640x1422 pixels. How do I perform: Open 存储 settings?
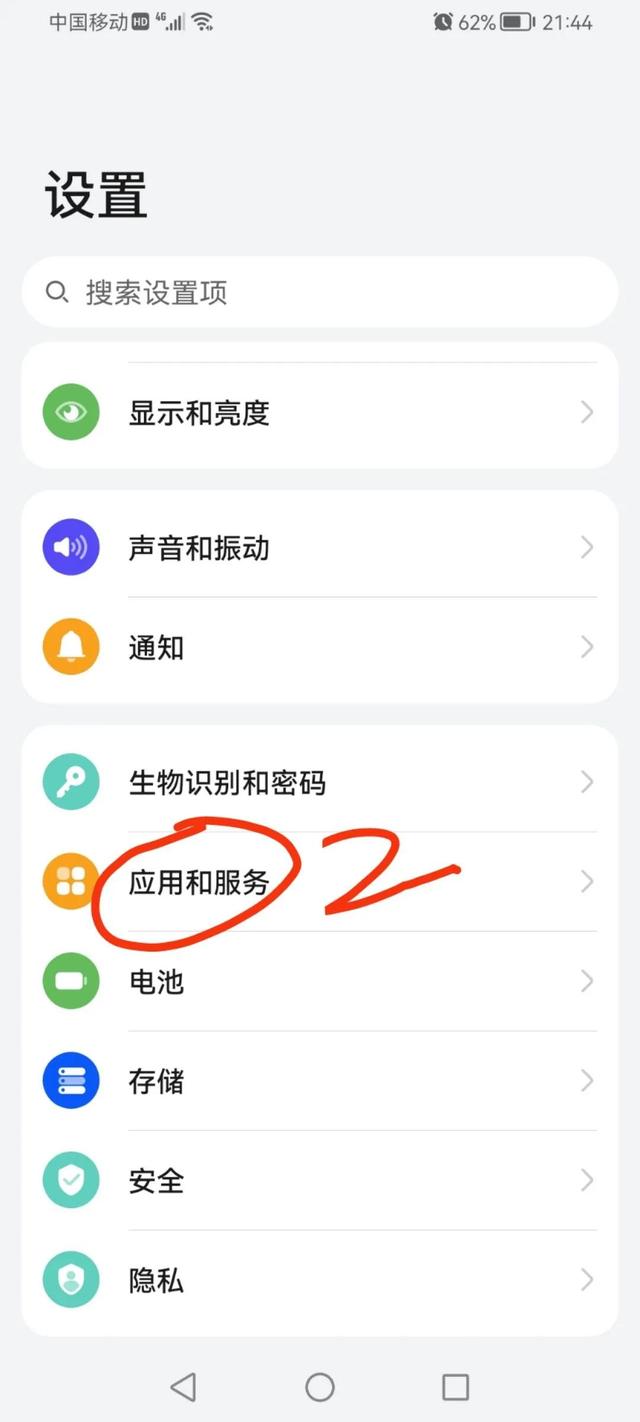[320, 1081]
